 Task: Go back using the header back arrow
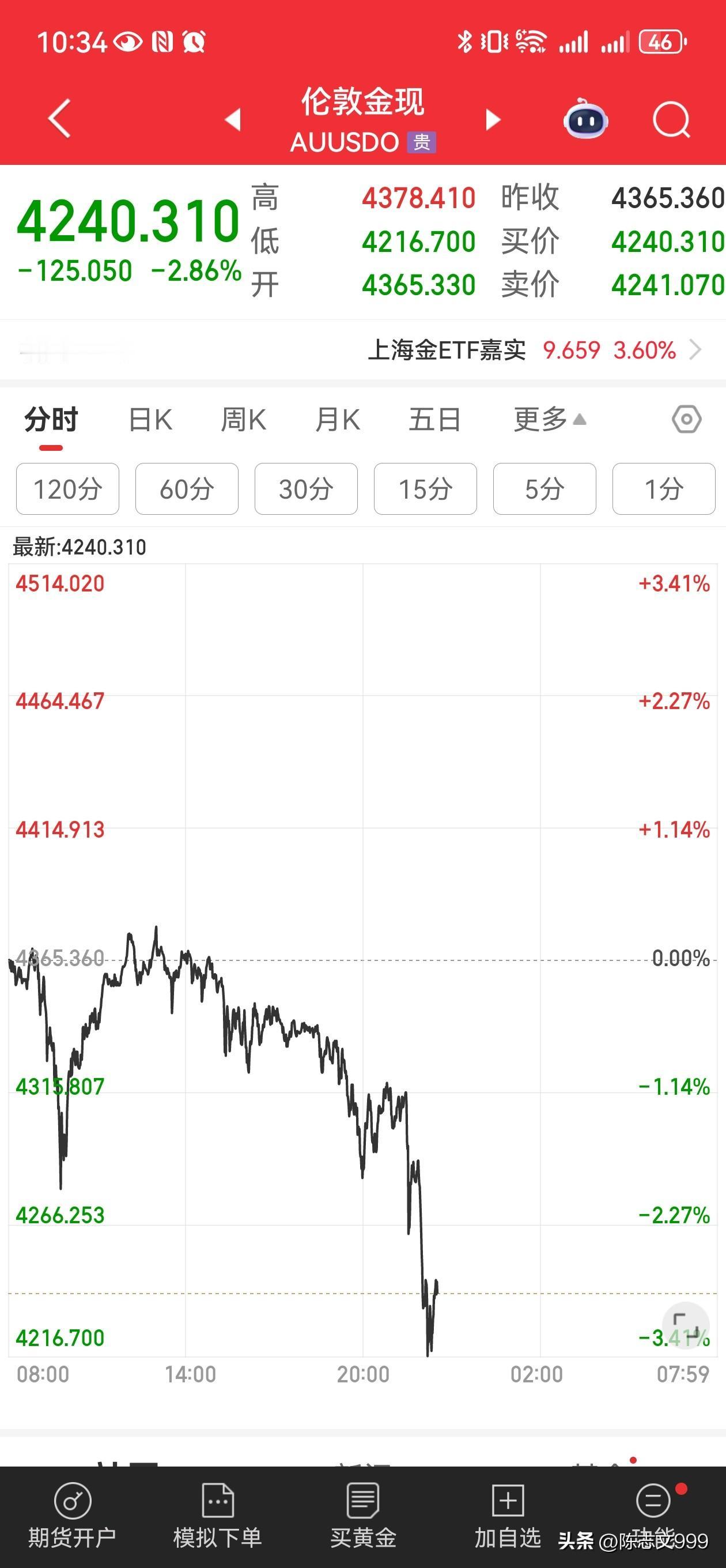coord(57,119)
